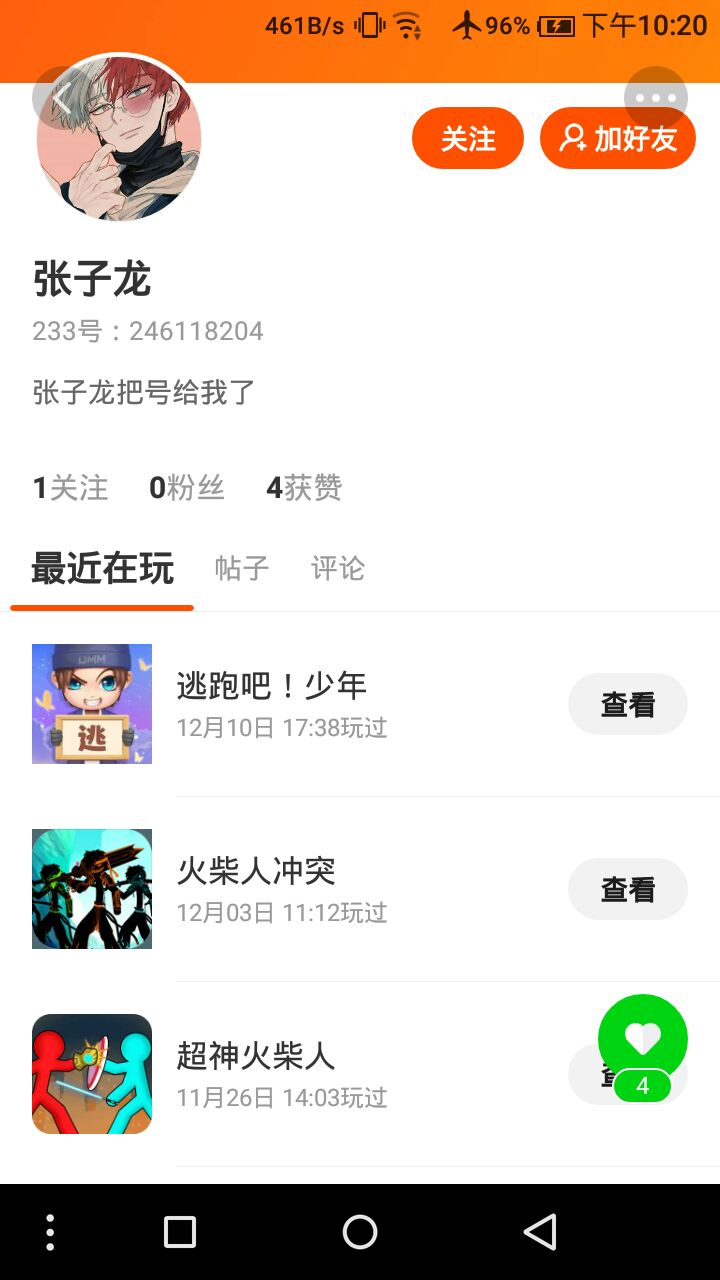Switch to the 帖子 tab

(x=242, y=568)
